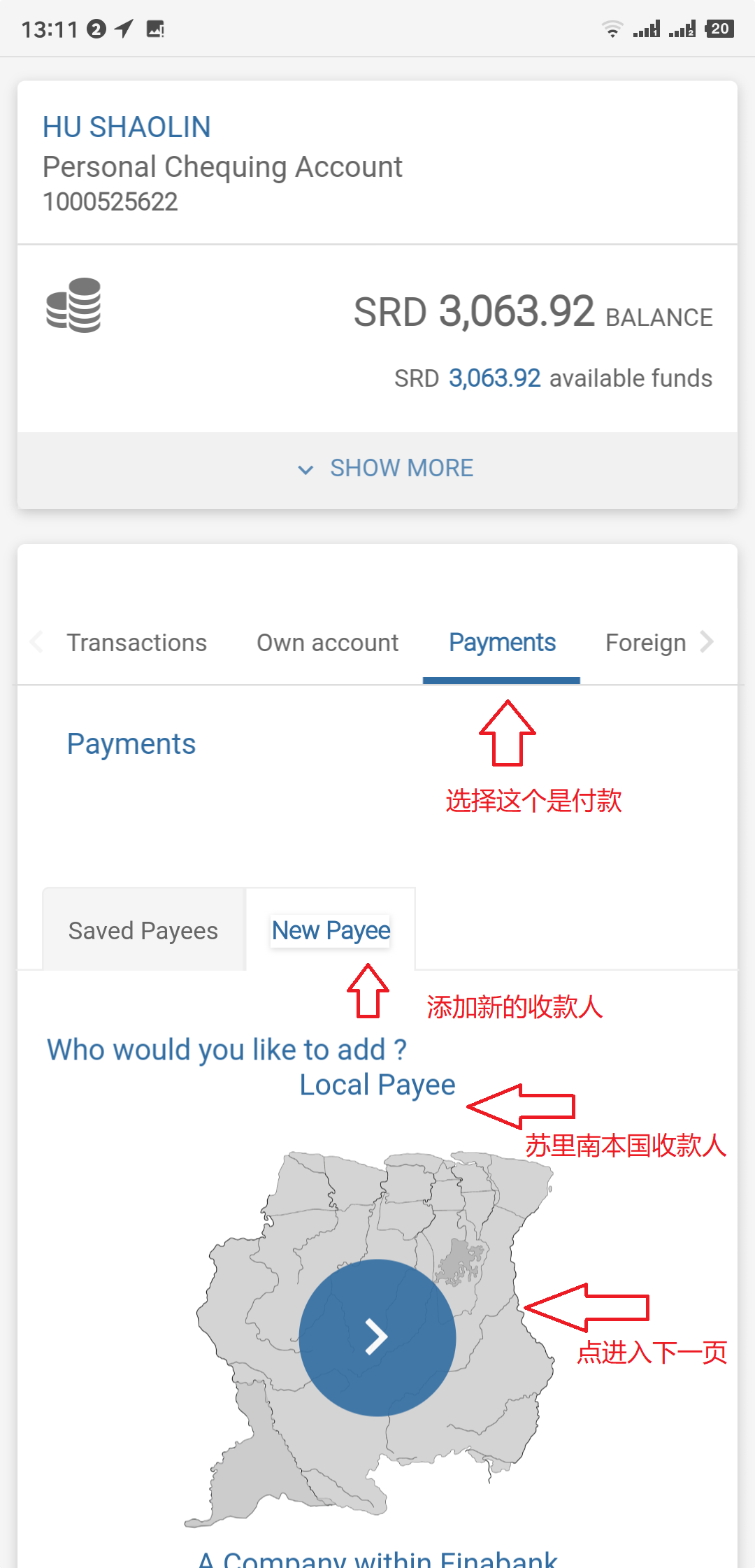Expand account details with SHOW MORE

pyautogui.click(x=386, y=469)
